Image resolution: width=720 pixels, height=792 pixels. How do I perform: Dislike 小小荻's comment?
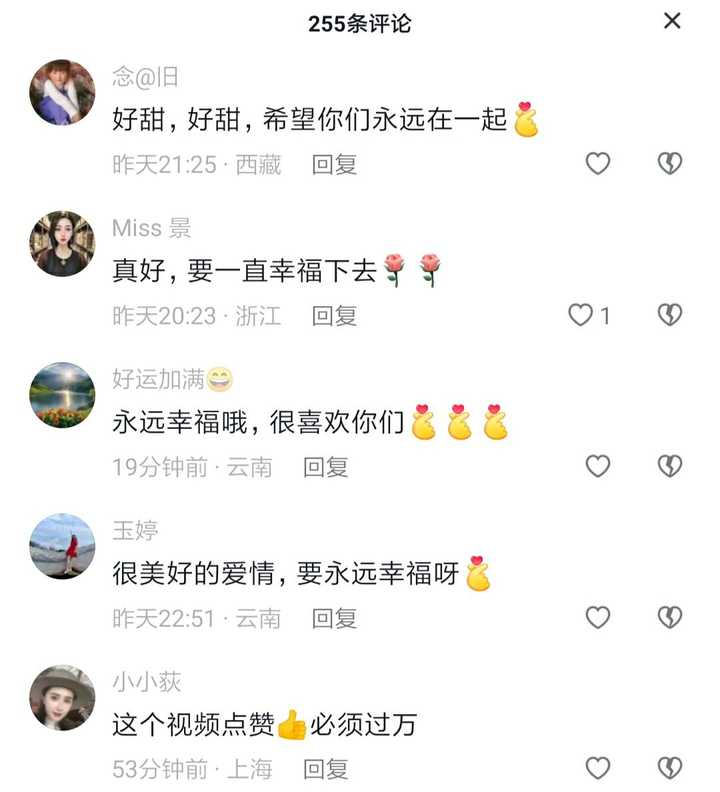669,768
